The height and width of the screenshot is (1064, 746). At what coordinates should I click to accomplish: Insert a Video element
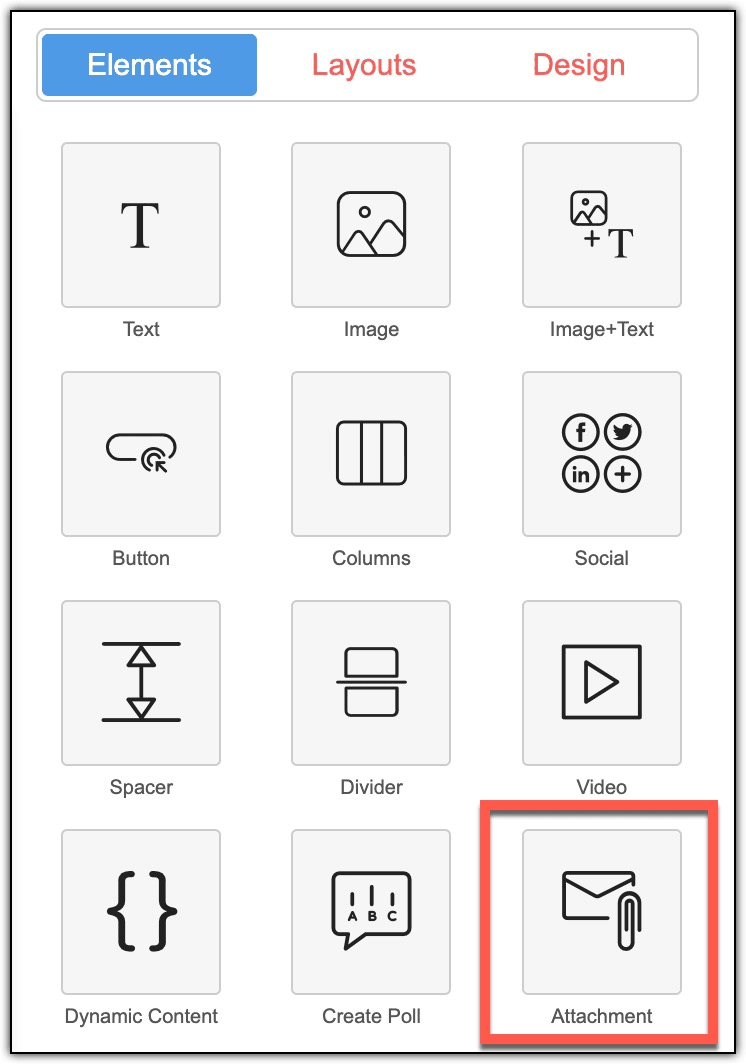pyautogui.click(x=601, y=683)
